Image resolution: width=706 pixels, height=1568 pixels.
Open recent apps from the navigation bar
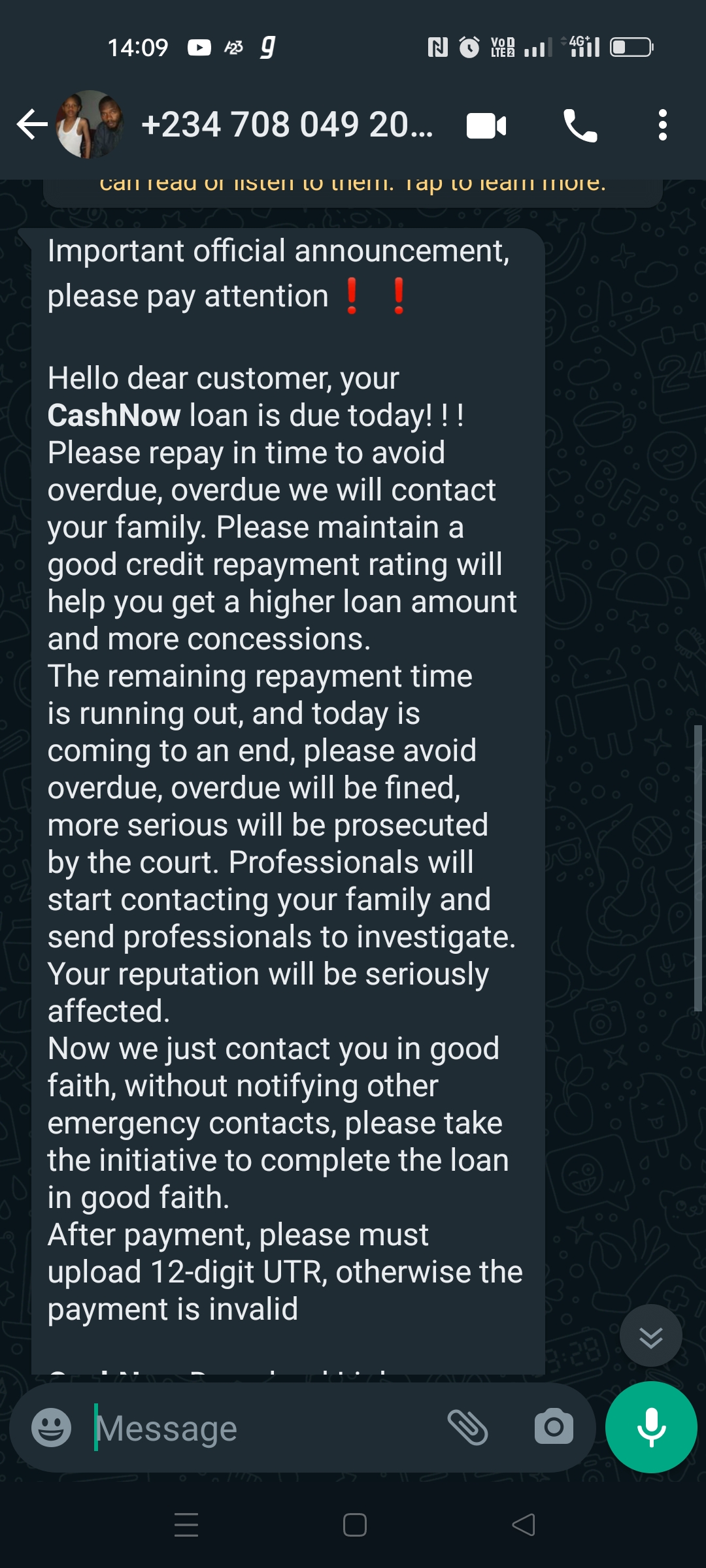tap(186, 1525)
